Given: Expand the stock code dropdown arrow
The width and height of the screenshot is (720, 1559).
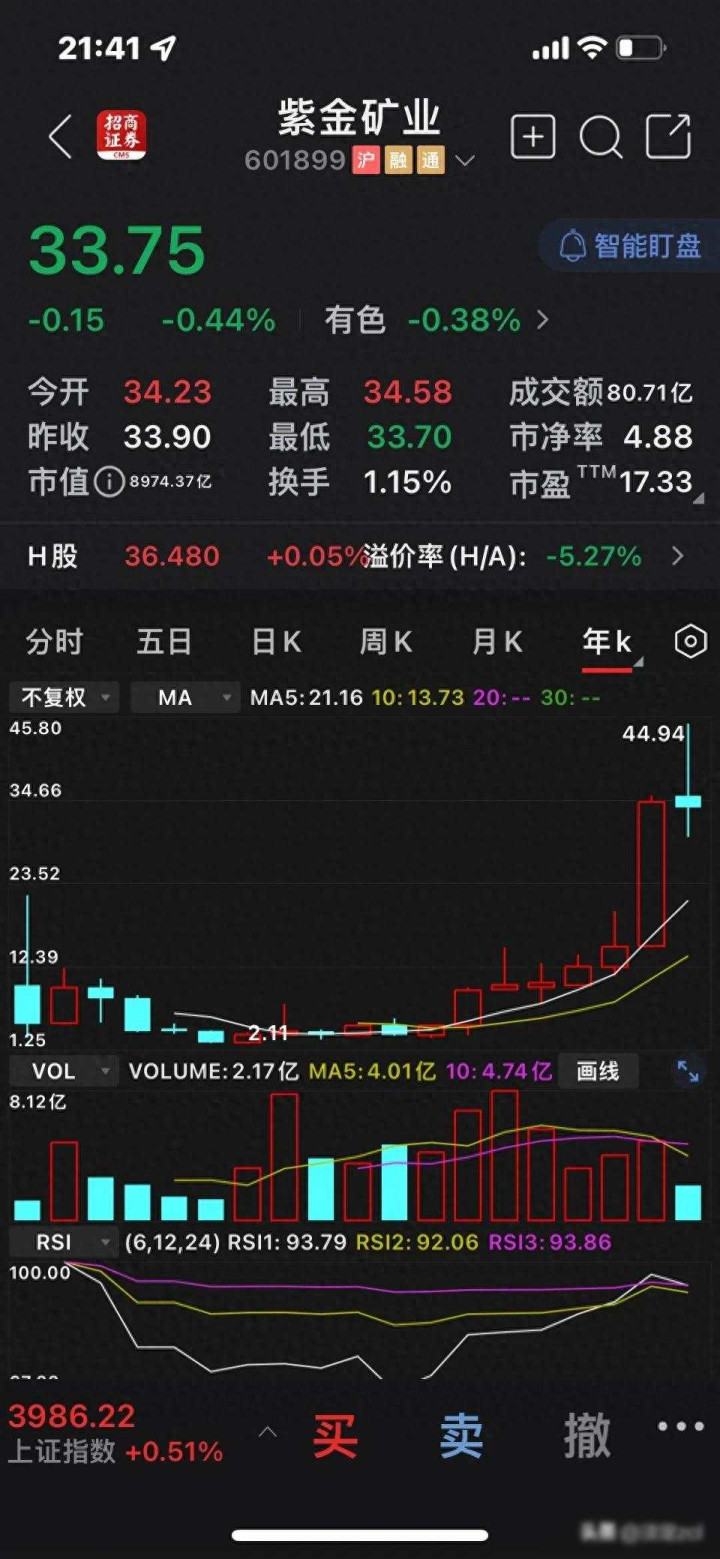Looking at the screenshot, I should [464, 160].
